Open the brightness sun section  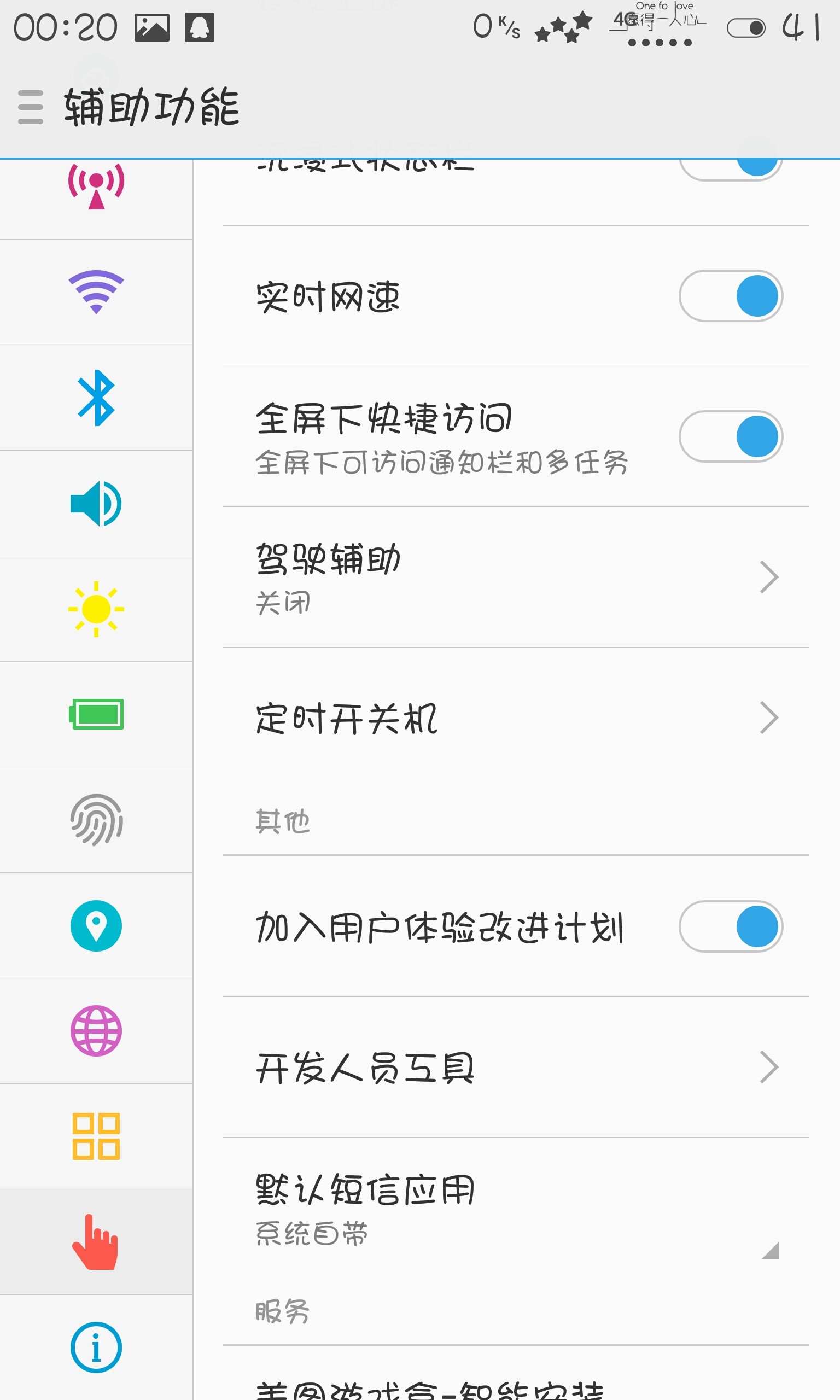click(x=96, y=609)
